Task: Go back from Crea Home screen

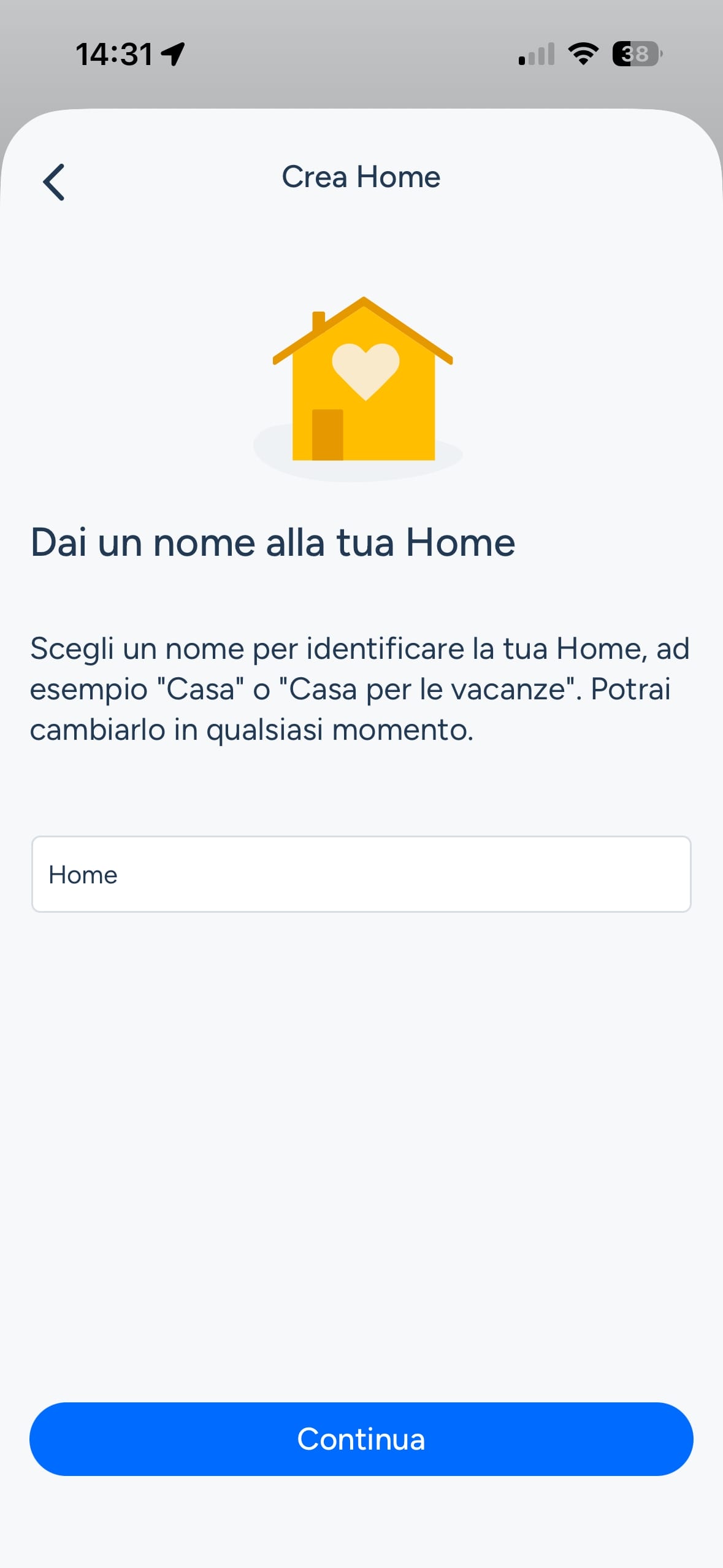Action: pyautogui.click(x=54, y=182)
